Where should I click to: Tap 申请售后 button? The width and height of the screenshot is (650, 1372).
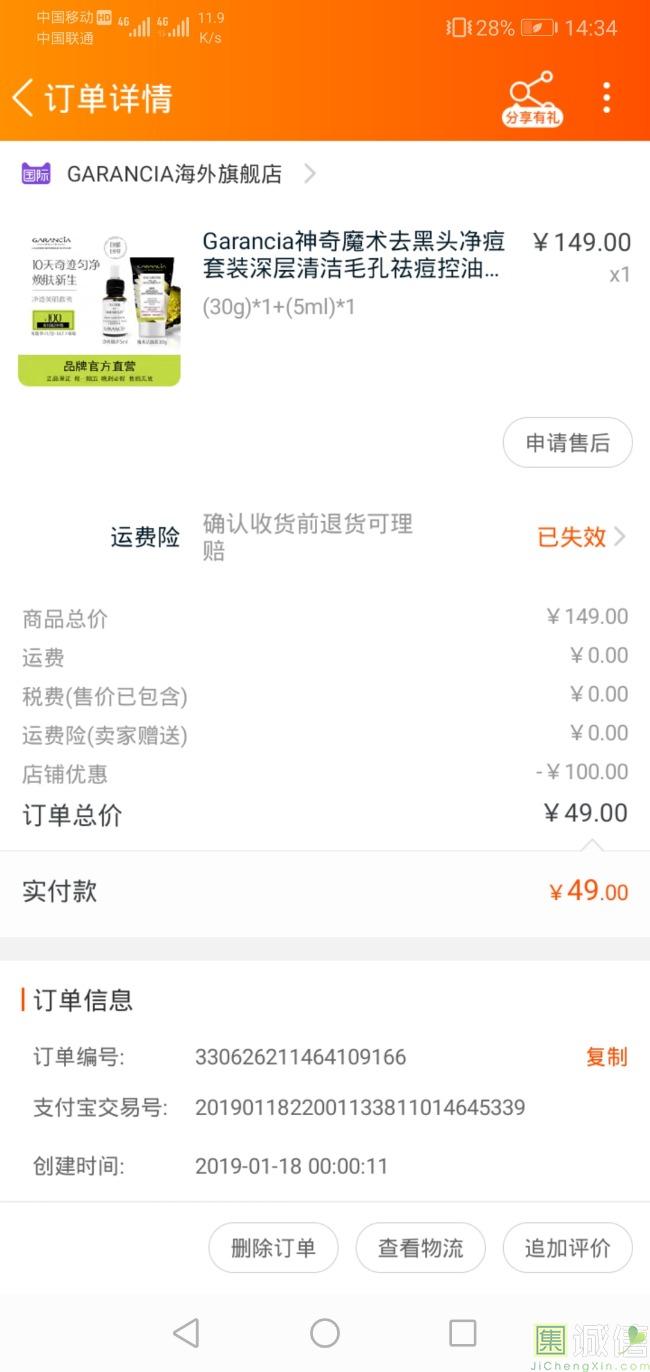click(567, 443)
